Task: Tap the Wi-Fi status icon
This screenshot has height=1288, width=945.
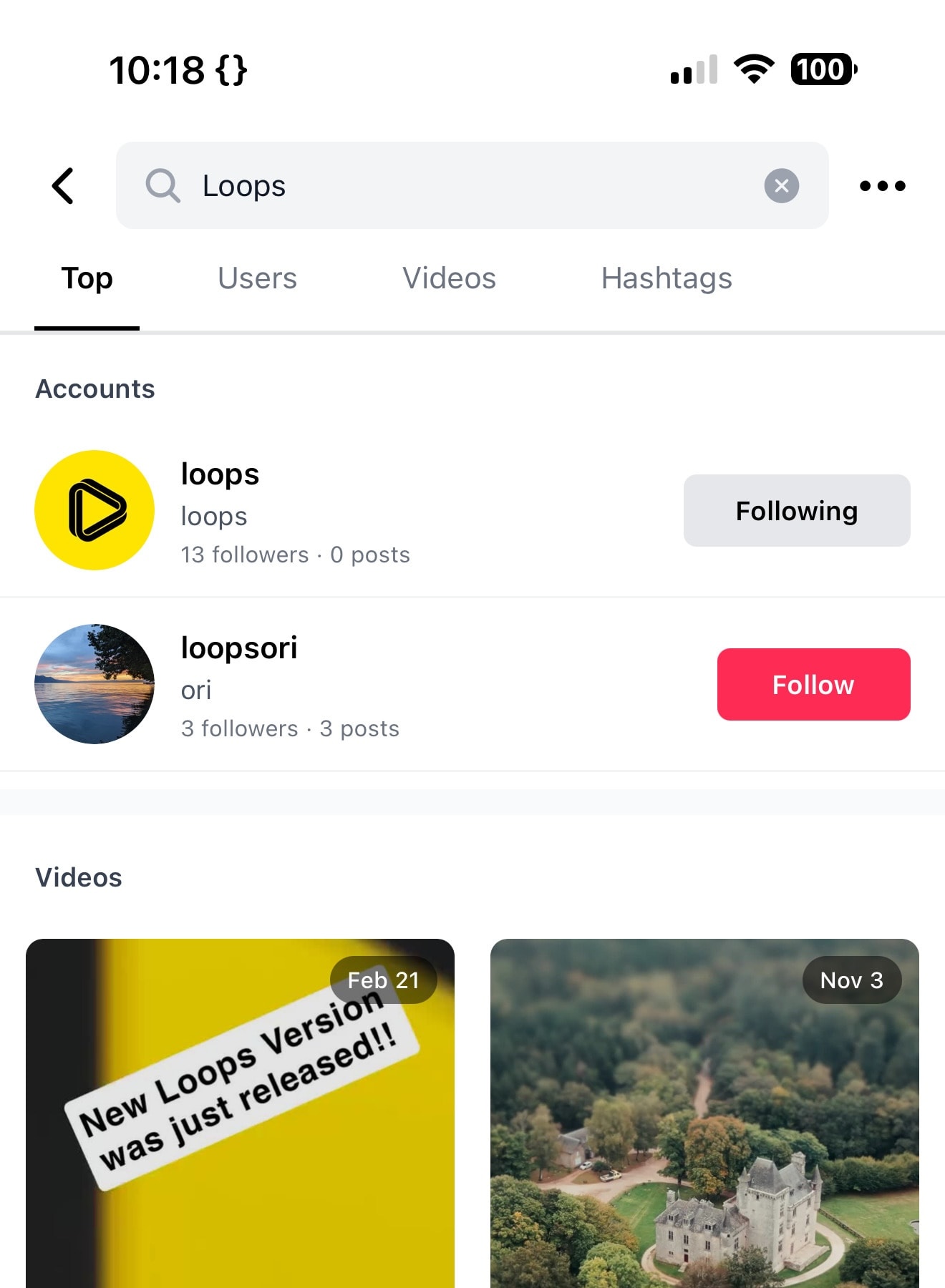Action: click(x=753, y=69)
